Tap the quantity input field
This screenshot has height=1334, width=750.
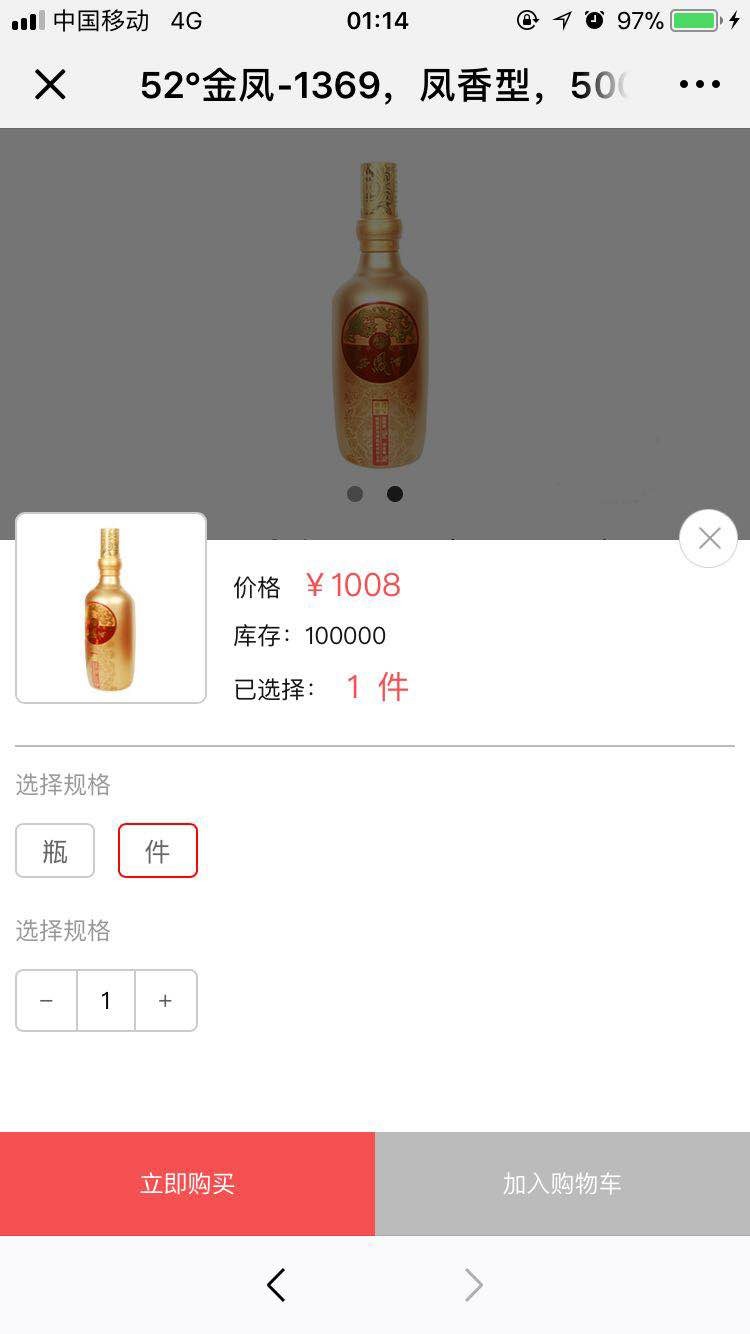(x=106, y=1001)
